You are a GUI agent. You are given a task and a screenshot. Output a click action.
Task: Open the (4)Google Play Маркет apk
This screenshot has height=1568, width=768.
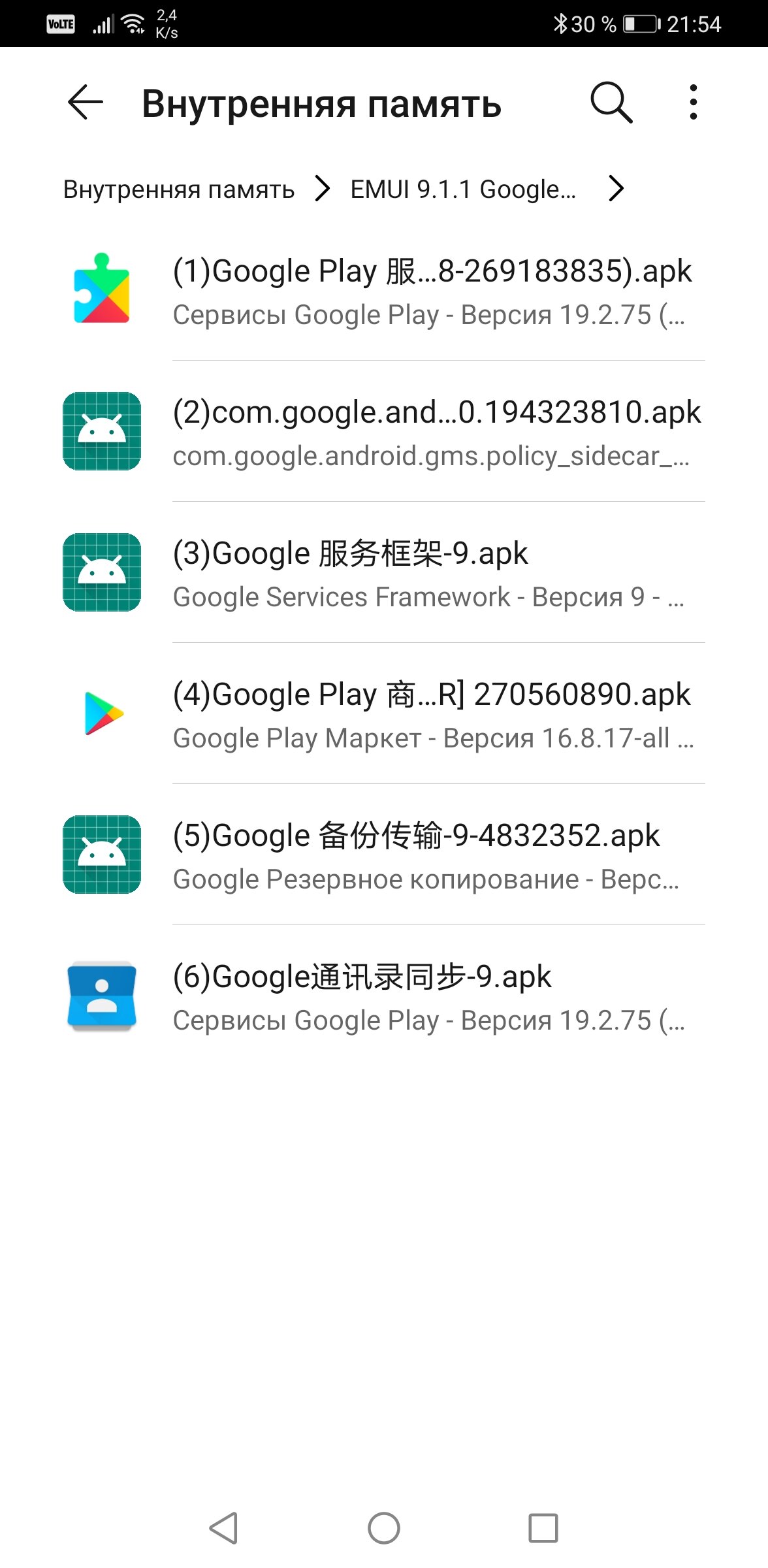384,713
